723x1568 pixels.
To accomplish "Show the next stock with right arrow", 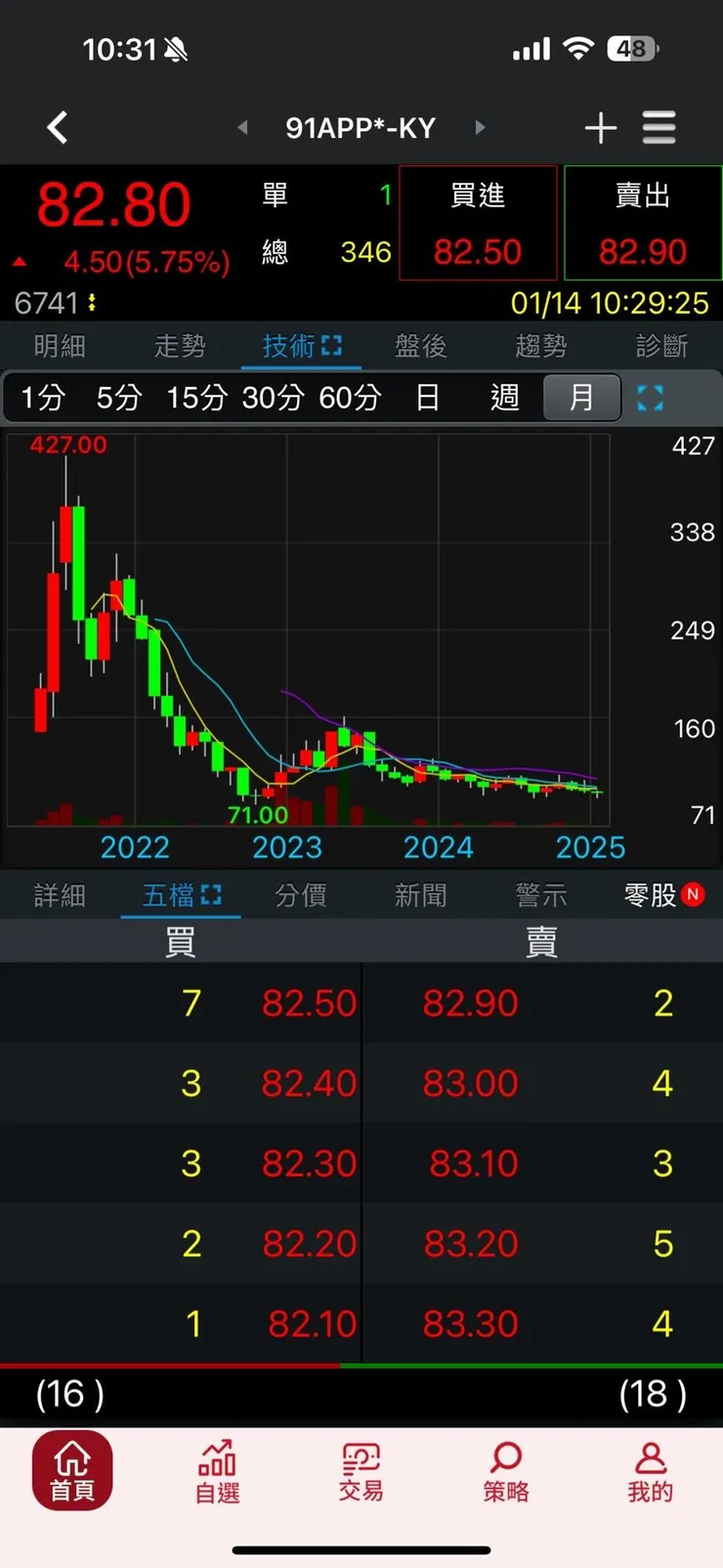I will click(480, 127).
